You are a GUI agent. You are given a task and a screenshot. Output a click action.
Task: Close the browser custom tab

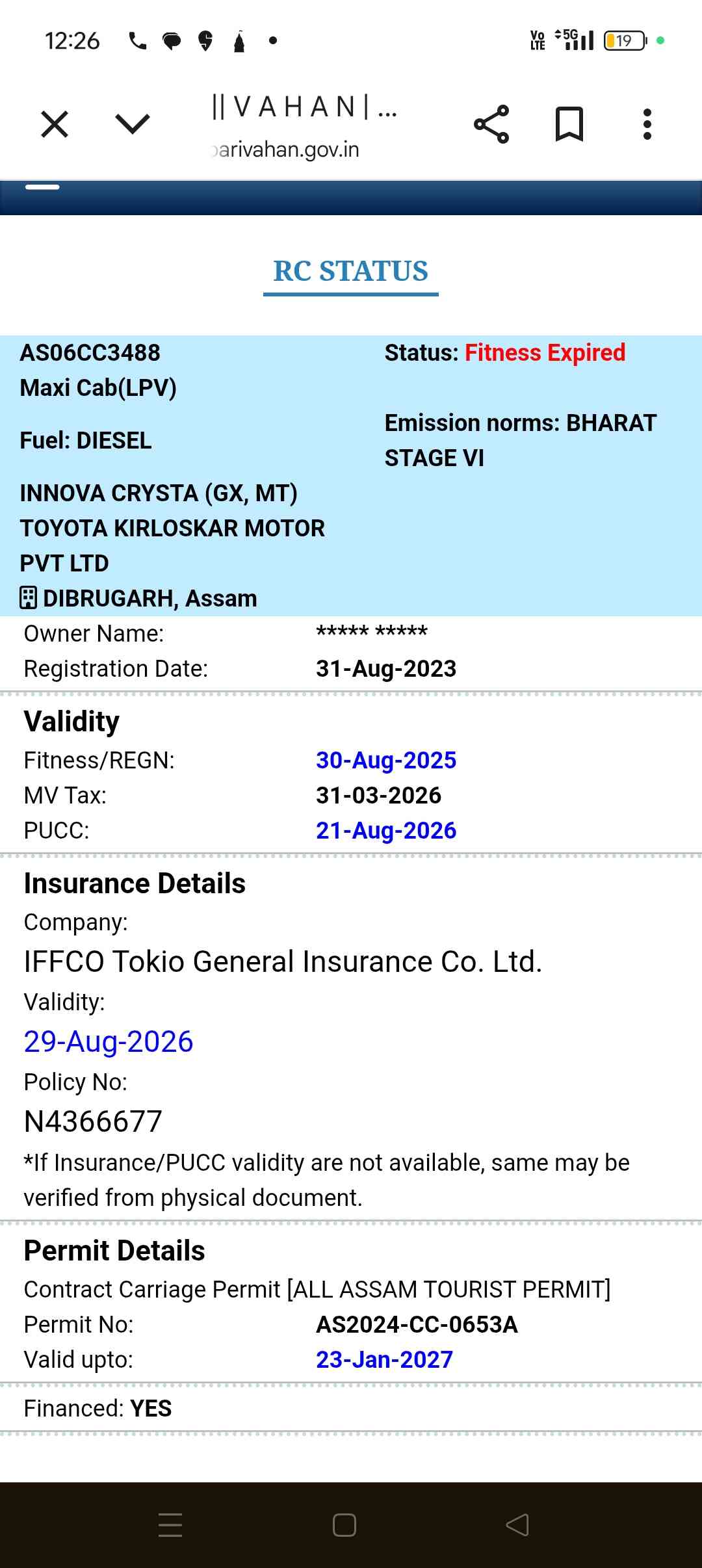55,124
